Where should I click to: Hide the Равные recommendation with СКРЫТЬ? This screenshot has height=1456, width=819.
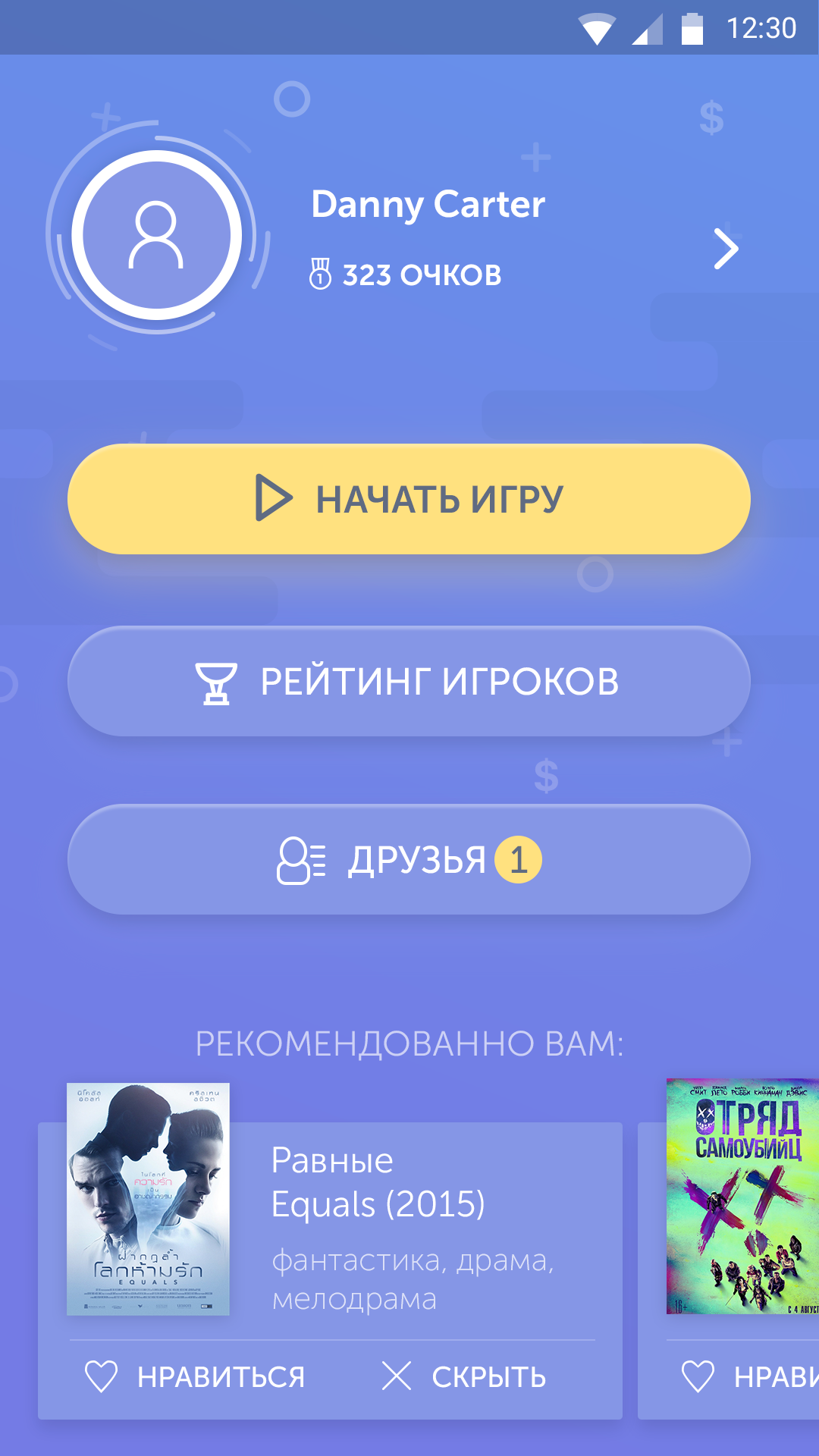pyautogui.click(x=464, y=1376)
